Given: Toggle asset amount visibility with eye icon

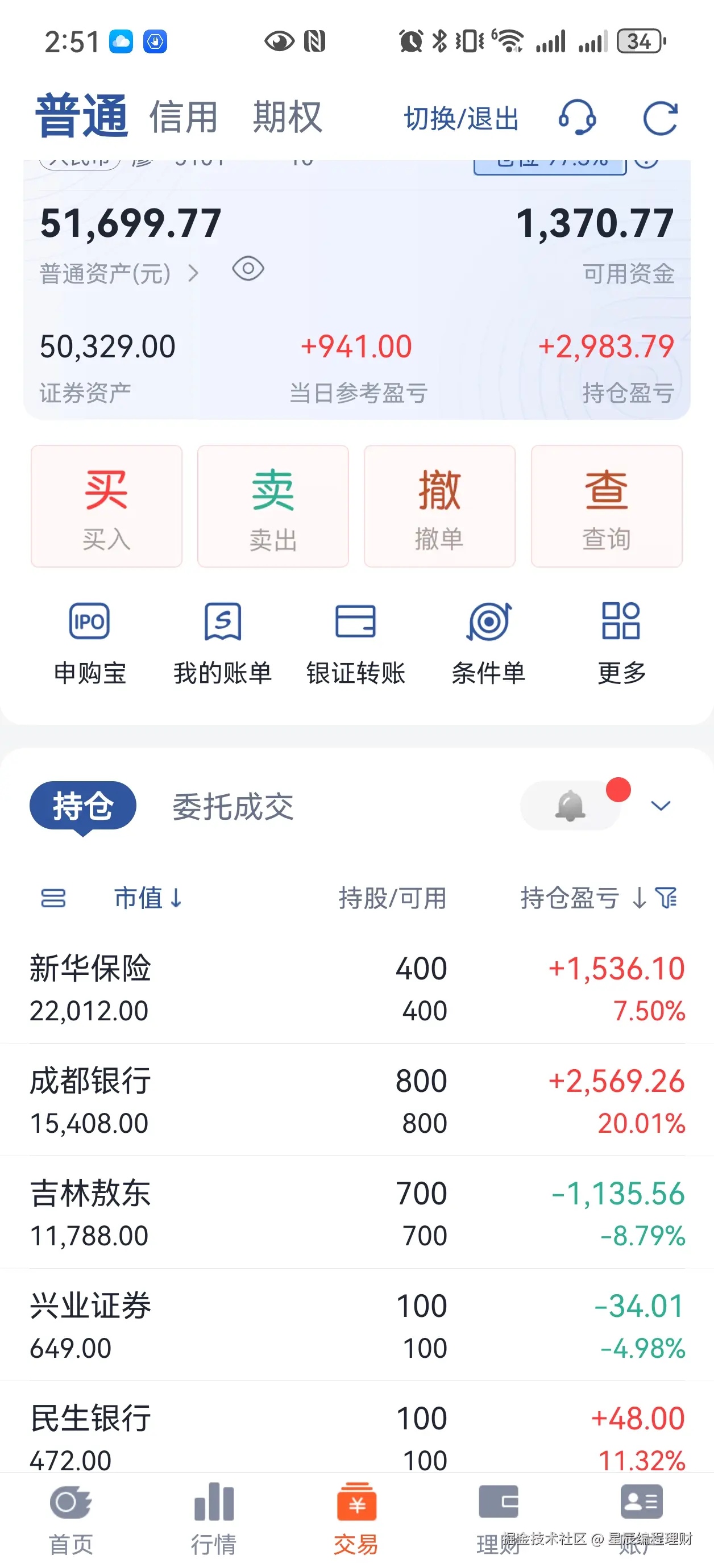Looking at the screenshot, I should click(248, 269).
